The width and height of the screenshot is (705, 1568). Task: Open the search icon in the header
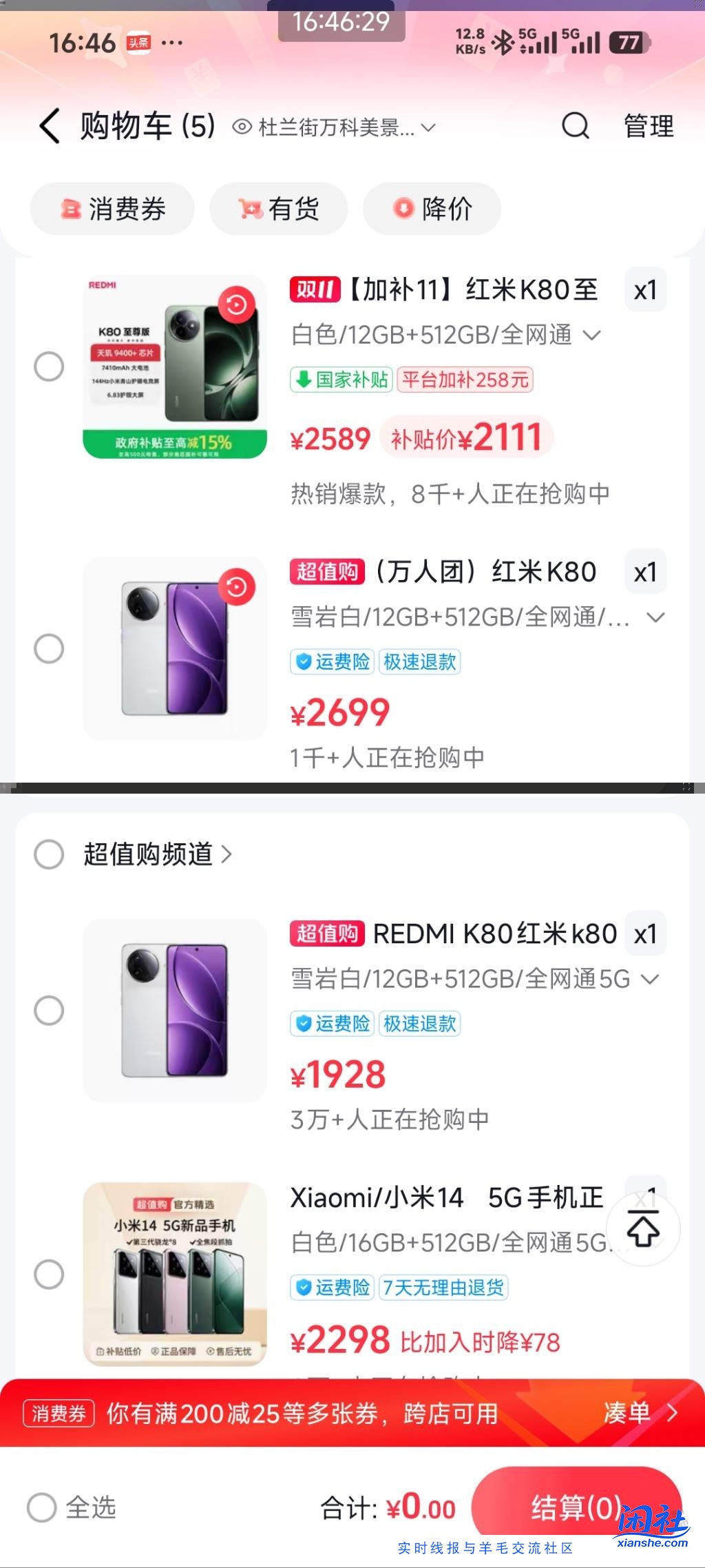tap(575, 127)
